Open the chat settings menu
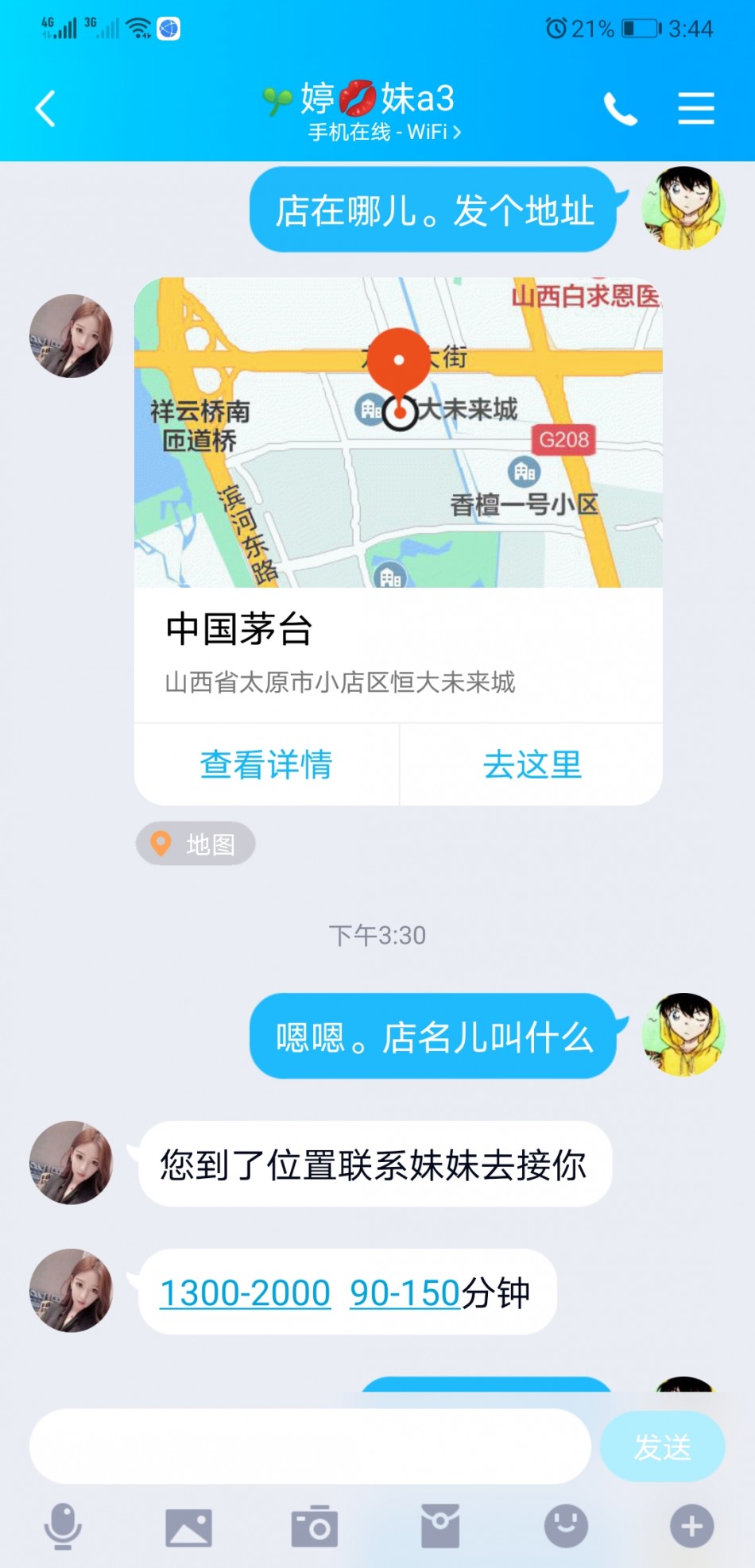This screenshot has width=755, height=1568. [695, 109]
